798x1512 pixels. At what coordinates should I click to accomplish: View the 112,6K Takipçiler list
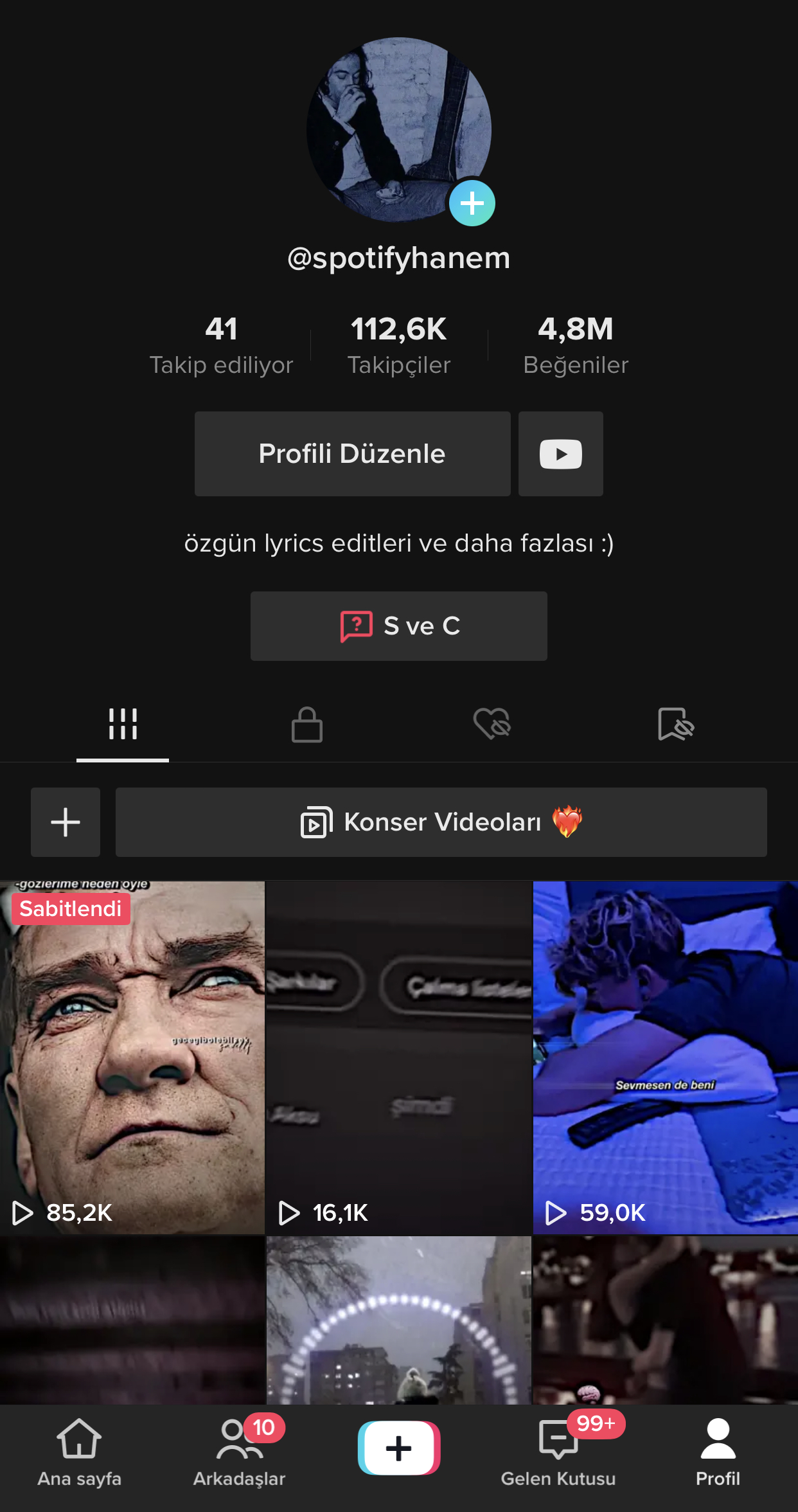coord(399,345)
